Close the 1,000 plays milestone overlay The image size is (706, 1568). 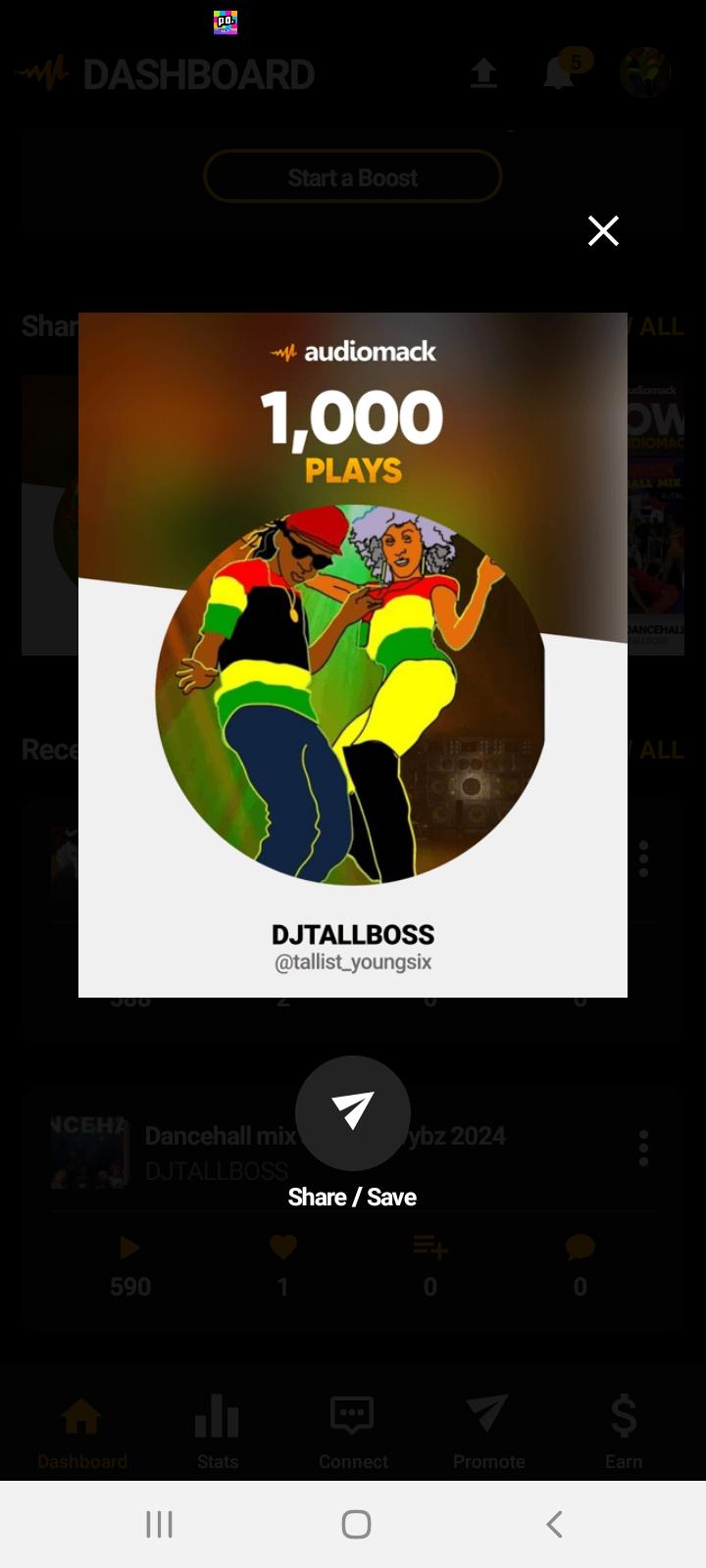603,231
